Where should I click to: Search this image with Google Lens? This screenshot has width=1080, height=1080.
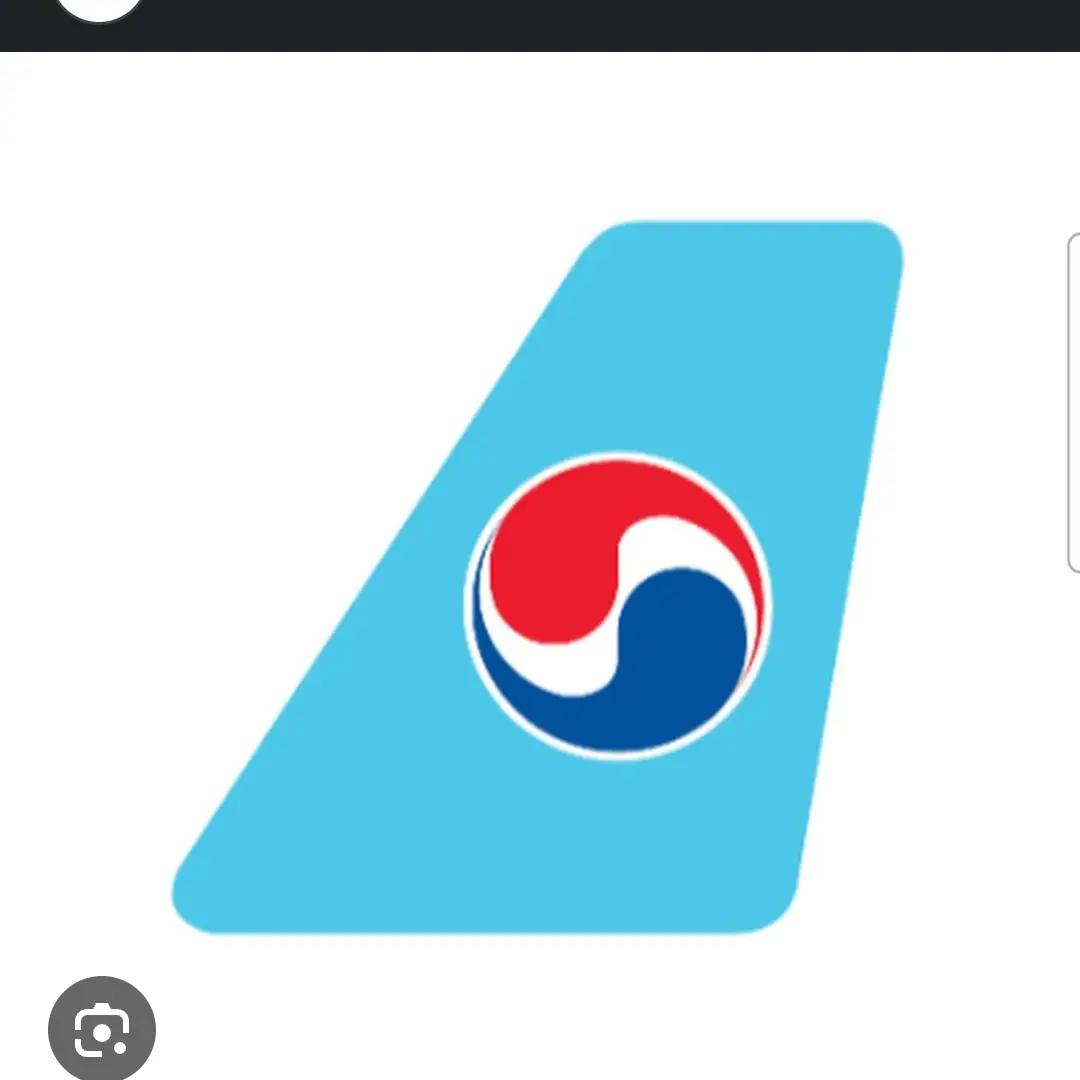[102, 1030]
